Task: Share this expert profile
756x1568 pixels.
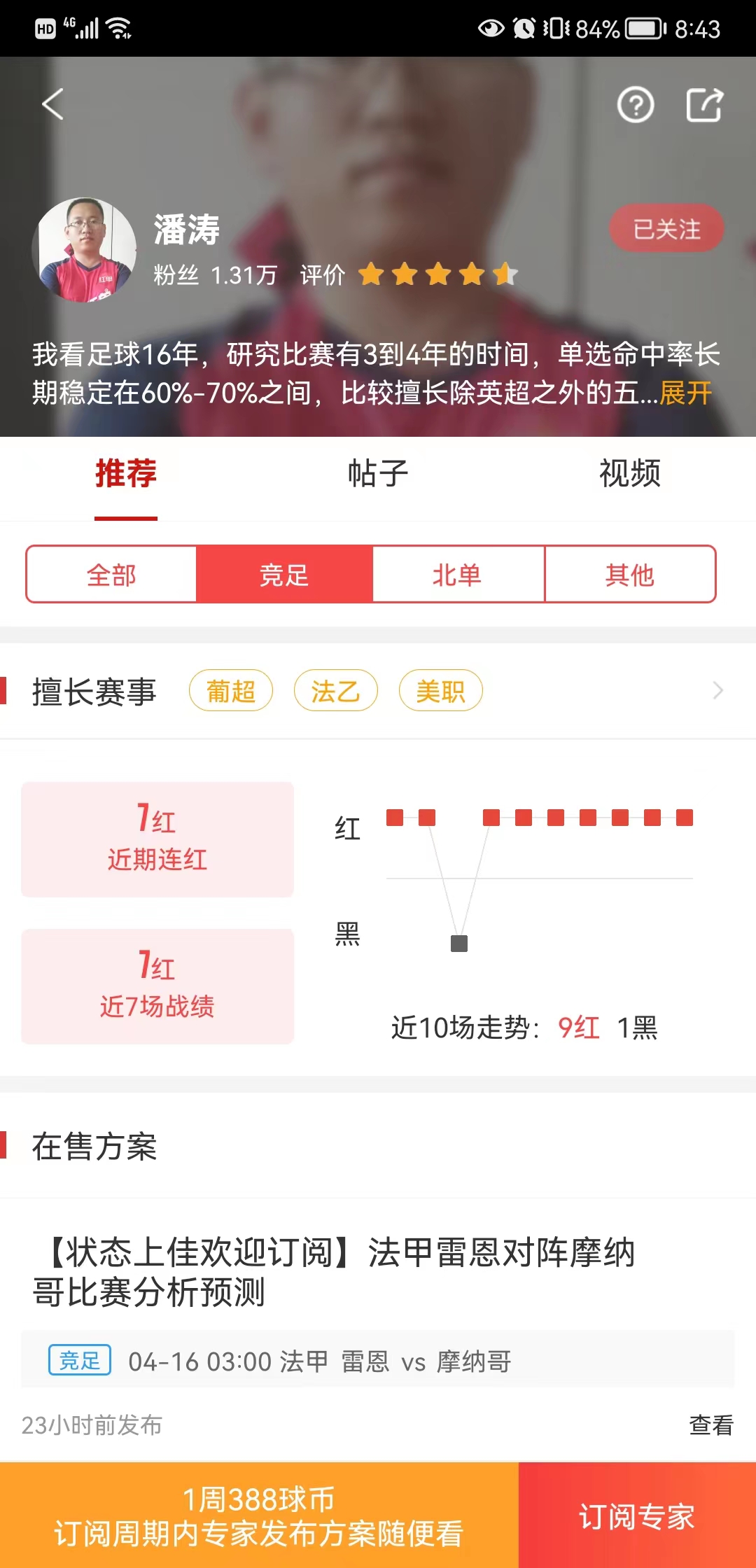Action: 703,106
